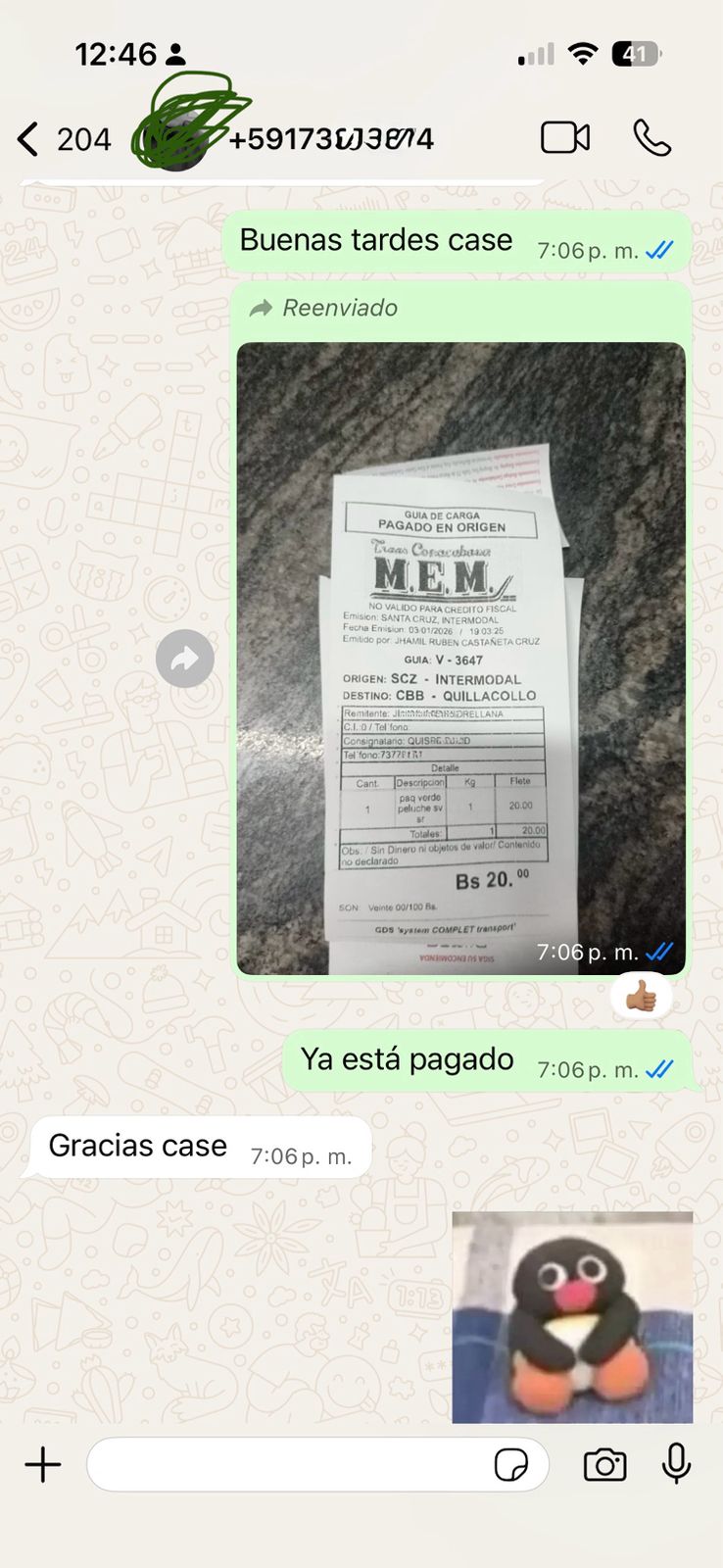Open the contact info from the phone number
Viewport: 723px width, 1568px height.
click(330, 139)
